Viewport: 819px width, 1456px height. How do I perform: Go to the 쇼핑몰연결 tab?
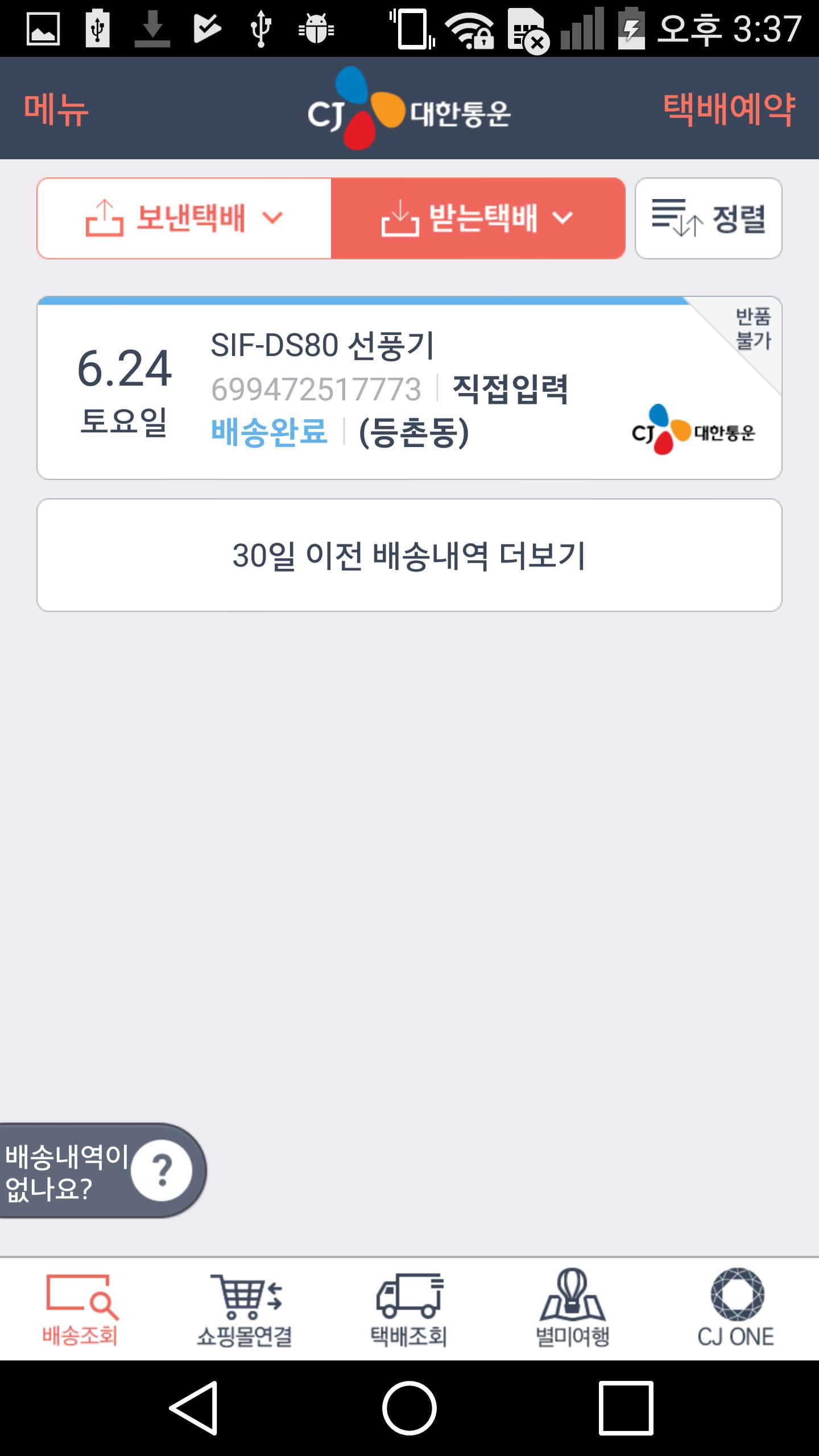[245, 1310]
